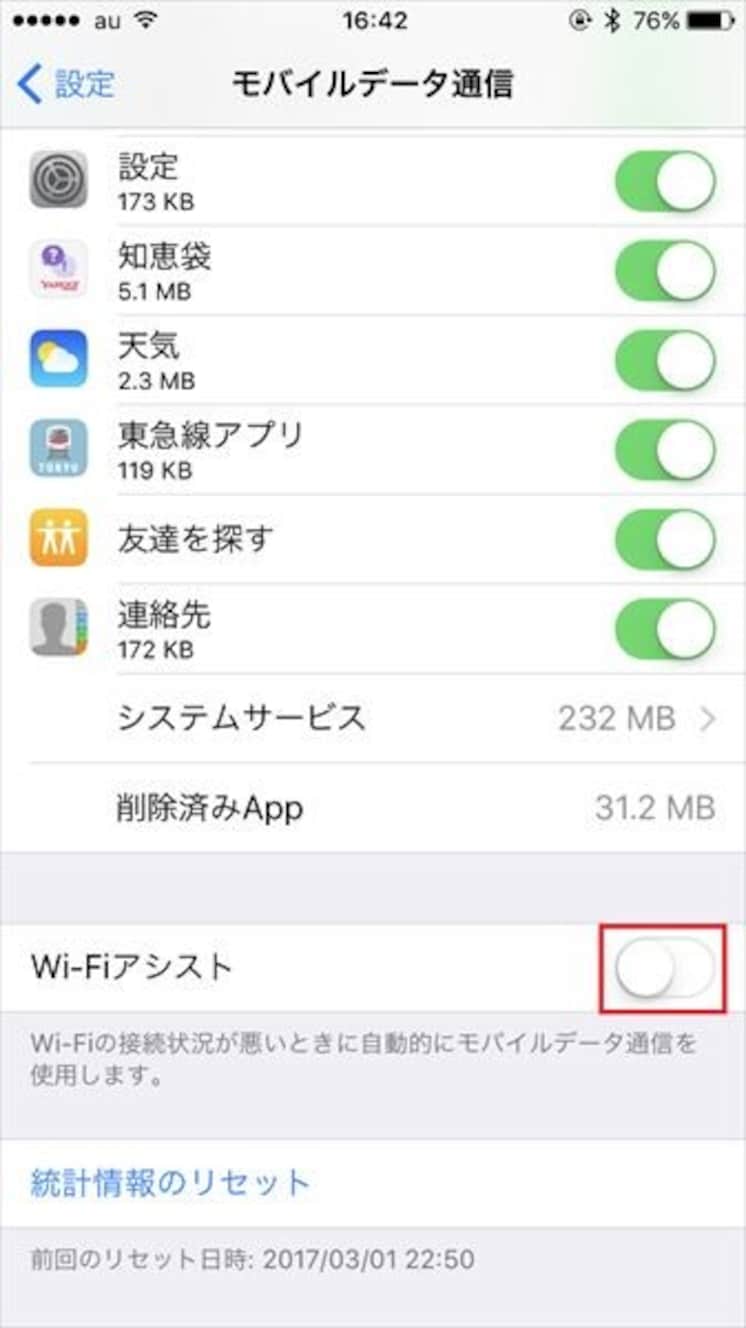Disable mobile data for 知恵袋

coord(666,270)
